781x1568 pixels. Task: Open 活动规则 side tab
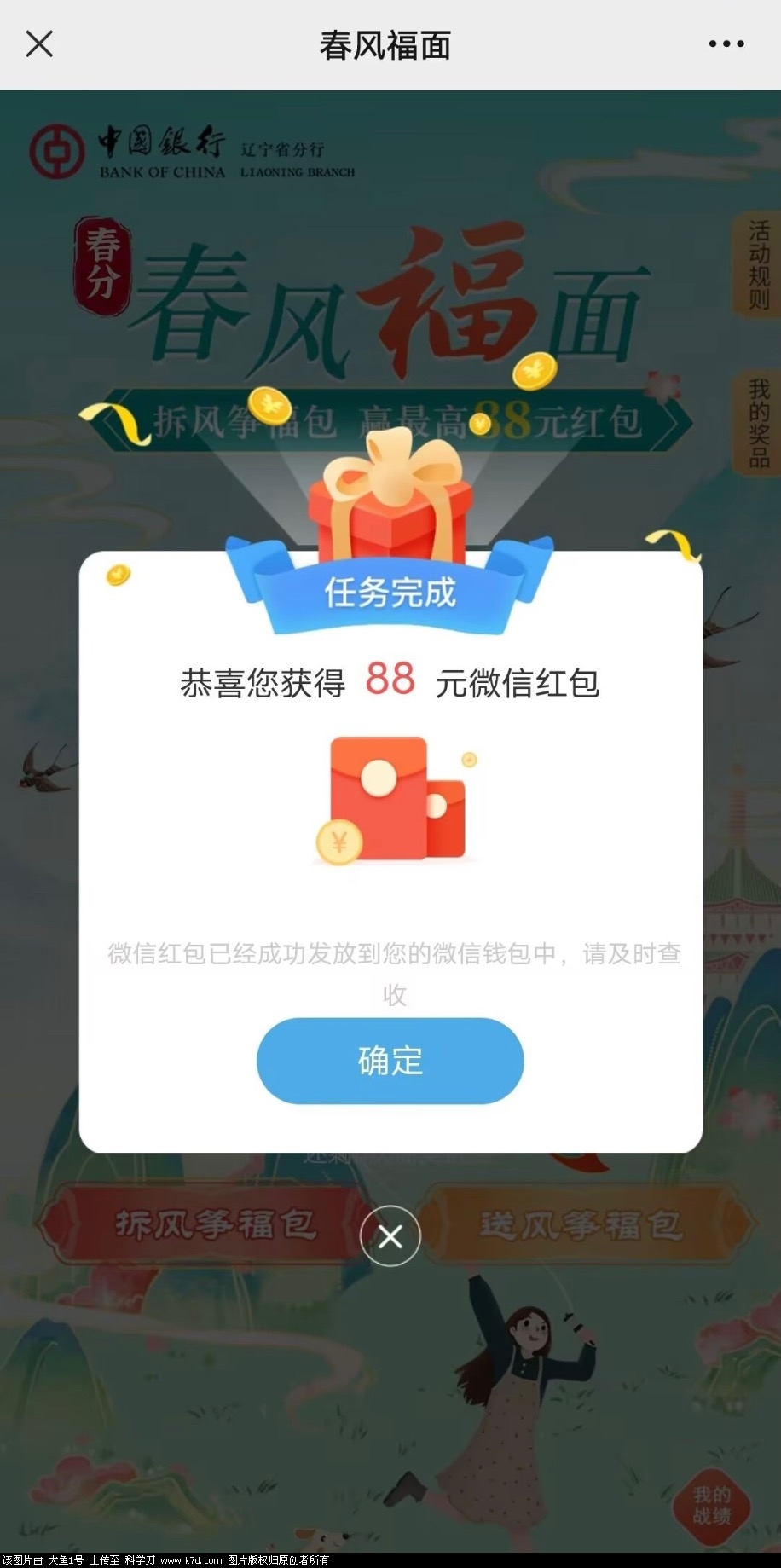(758, 265)
